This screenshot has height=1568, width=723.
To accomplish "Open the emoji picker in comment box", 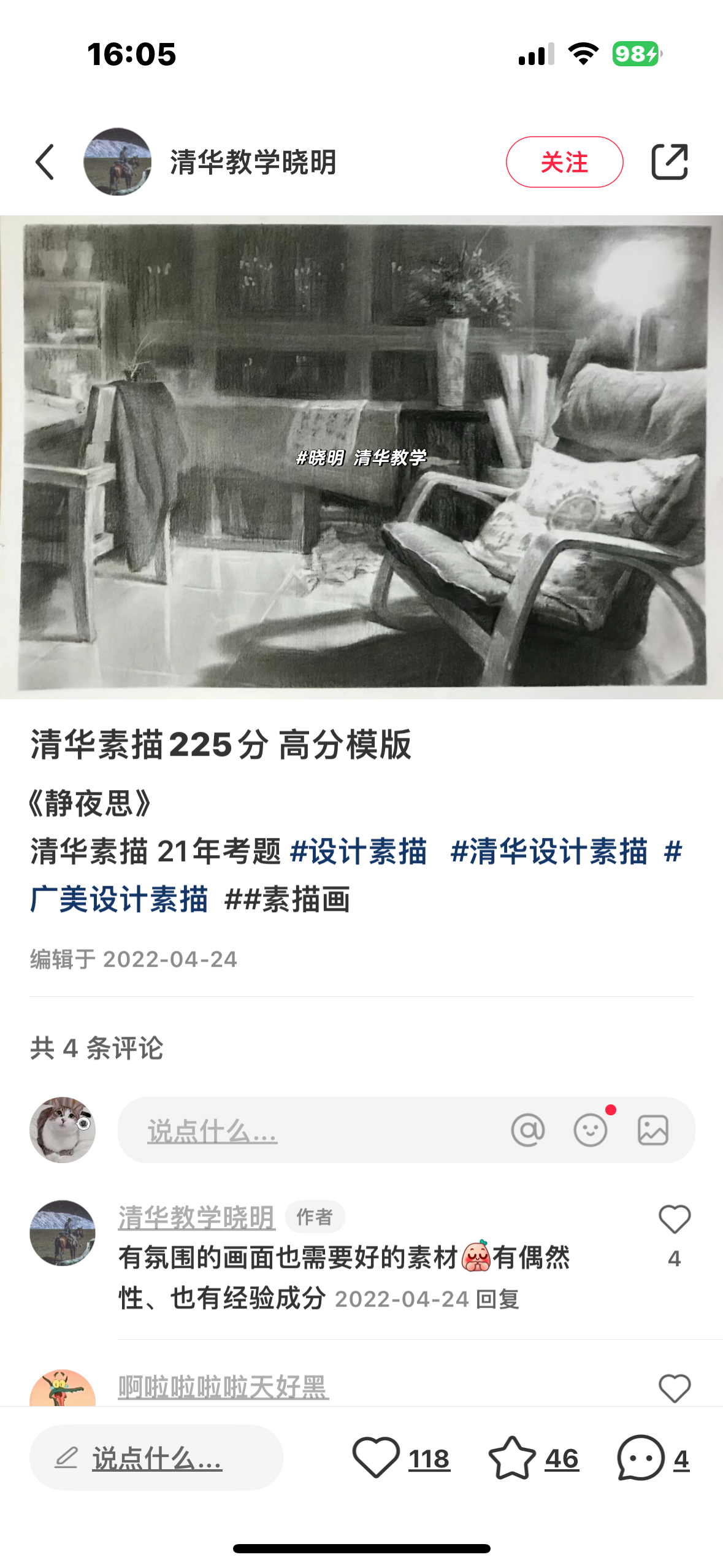I will [x=590, y=1130].
